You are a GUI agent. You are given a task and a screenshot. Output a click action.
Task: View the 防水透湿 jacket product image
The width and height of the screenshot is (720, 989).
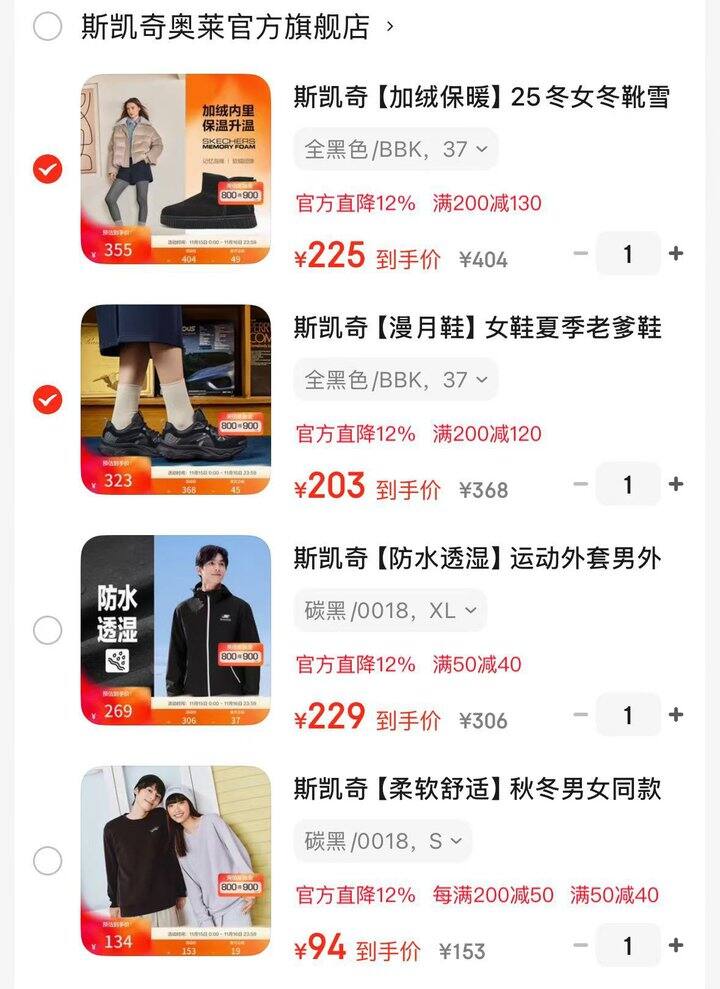coord(176,630)
